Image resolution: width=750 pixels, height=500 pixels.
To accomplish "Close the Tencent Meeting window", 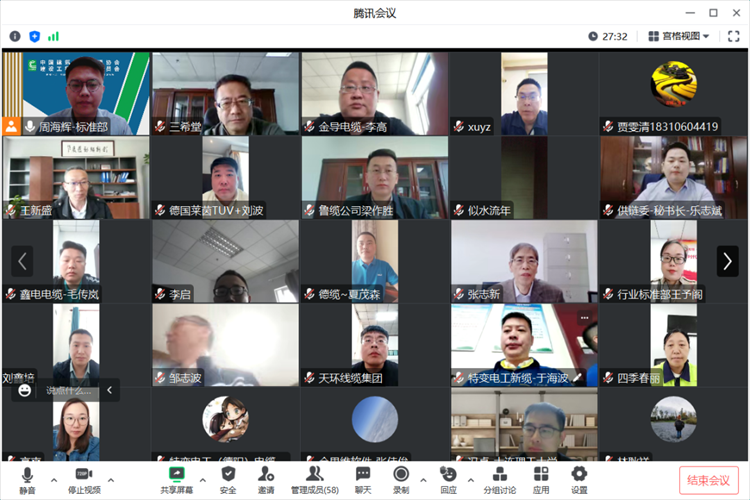I will (x=737, y=12).
